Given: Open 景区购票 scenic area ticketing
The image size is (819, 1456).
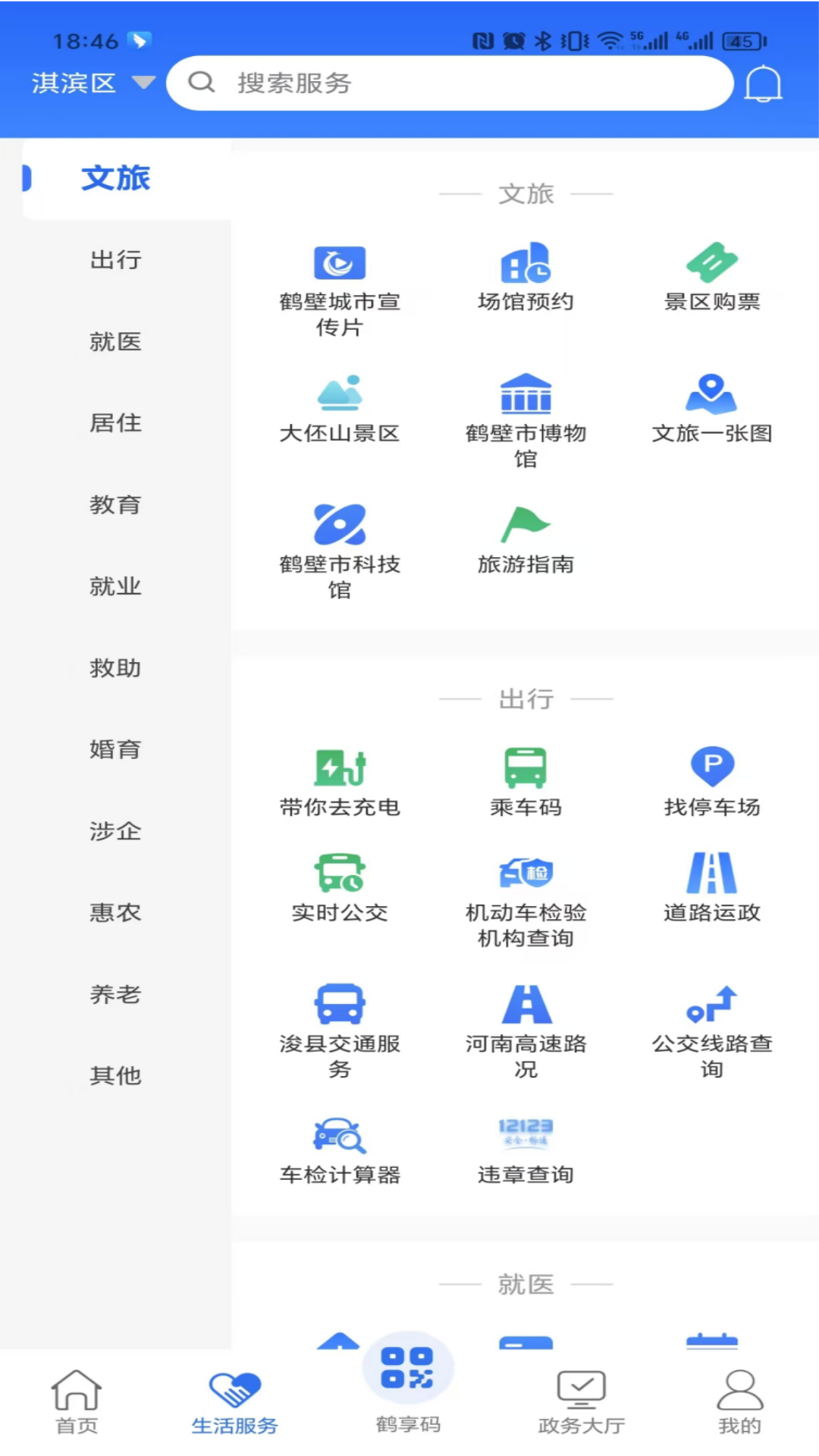Looking at the screenshot, I should coord(711,277).
